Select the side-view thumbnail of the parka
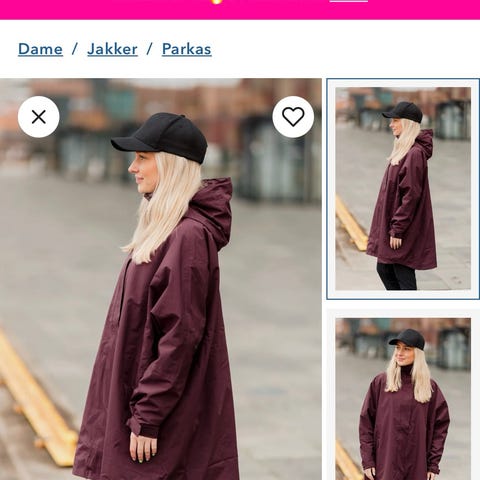The height and width of the screenshot is (480, 480). click(403, 189)
